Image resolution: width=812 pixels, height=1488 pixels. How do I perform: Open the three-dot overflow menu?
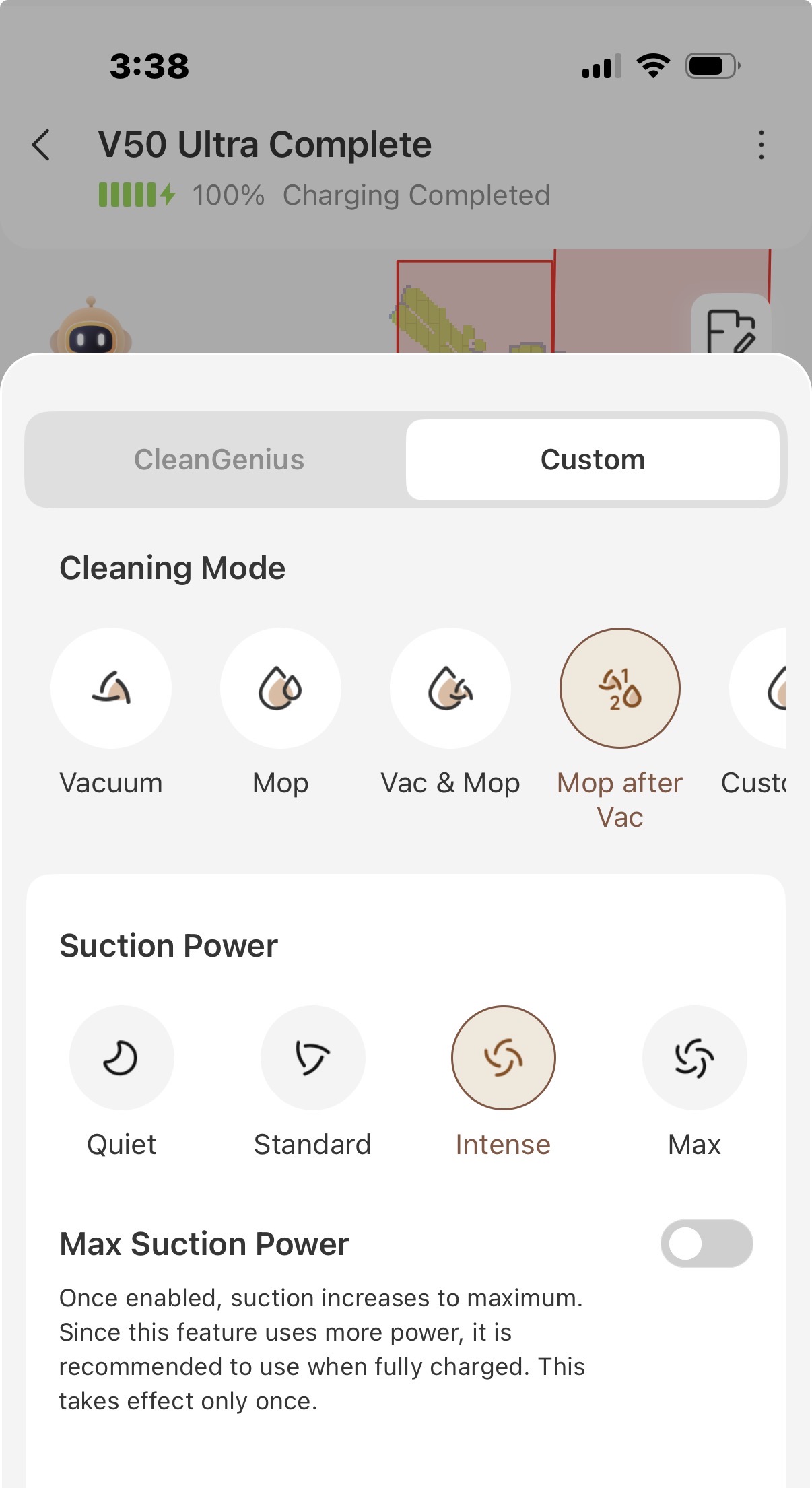coord(761,145)
